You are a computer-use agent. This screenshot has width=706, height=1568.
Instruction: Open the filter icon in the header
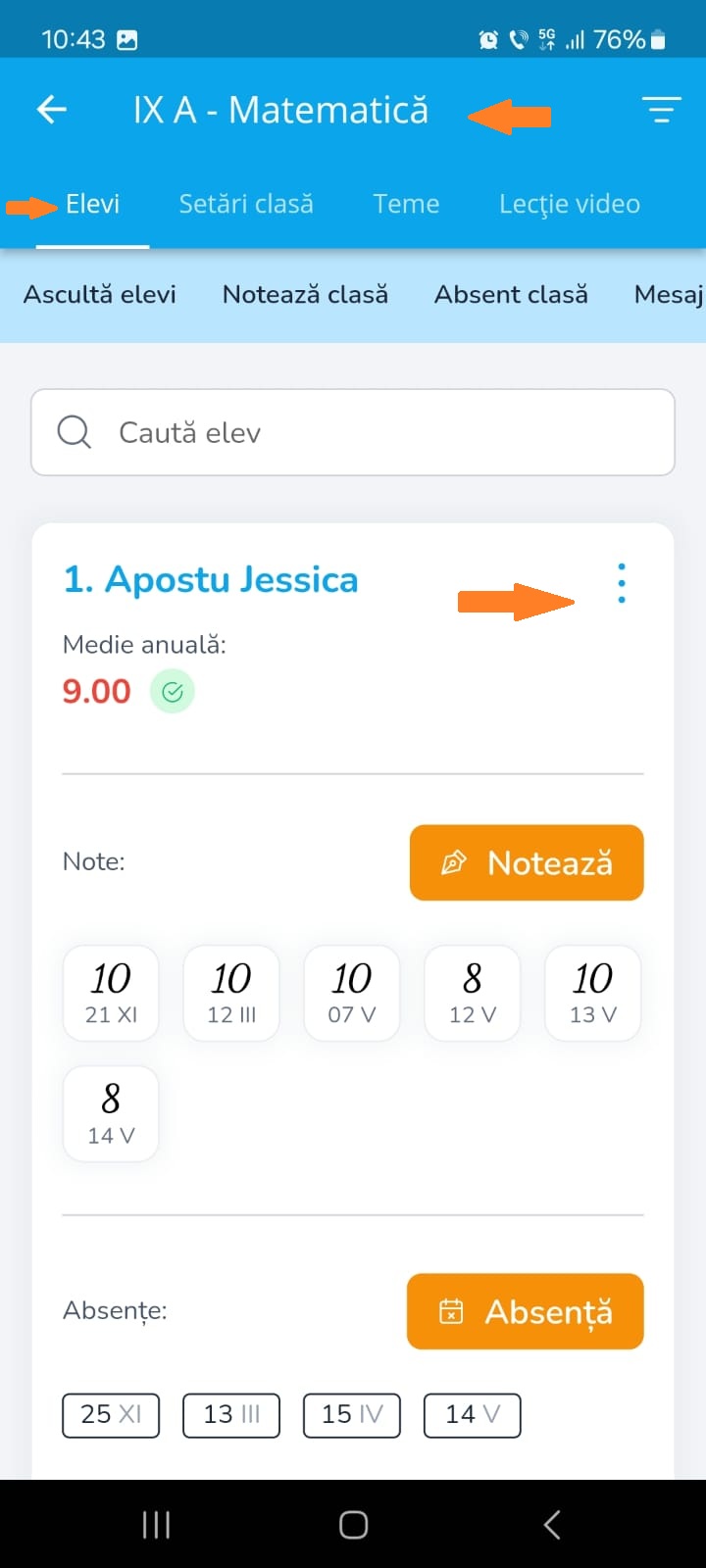(662, 110)
